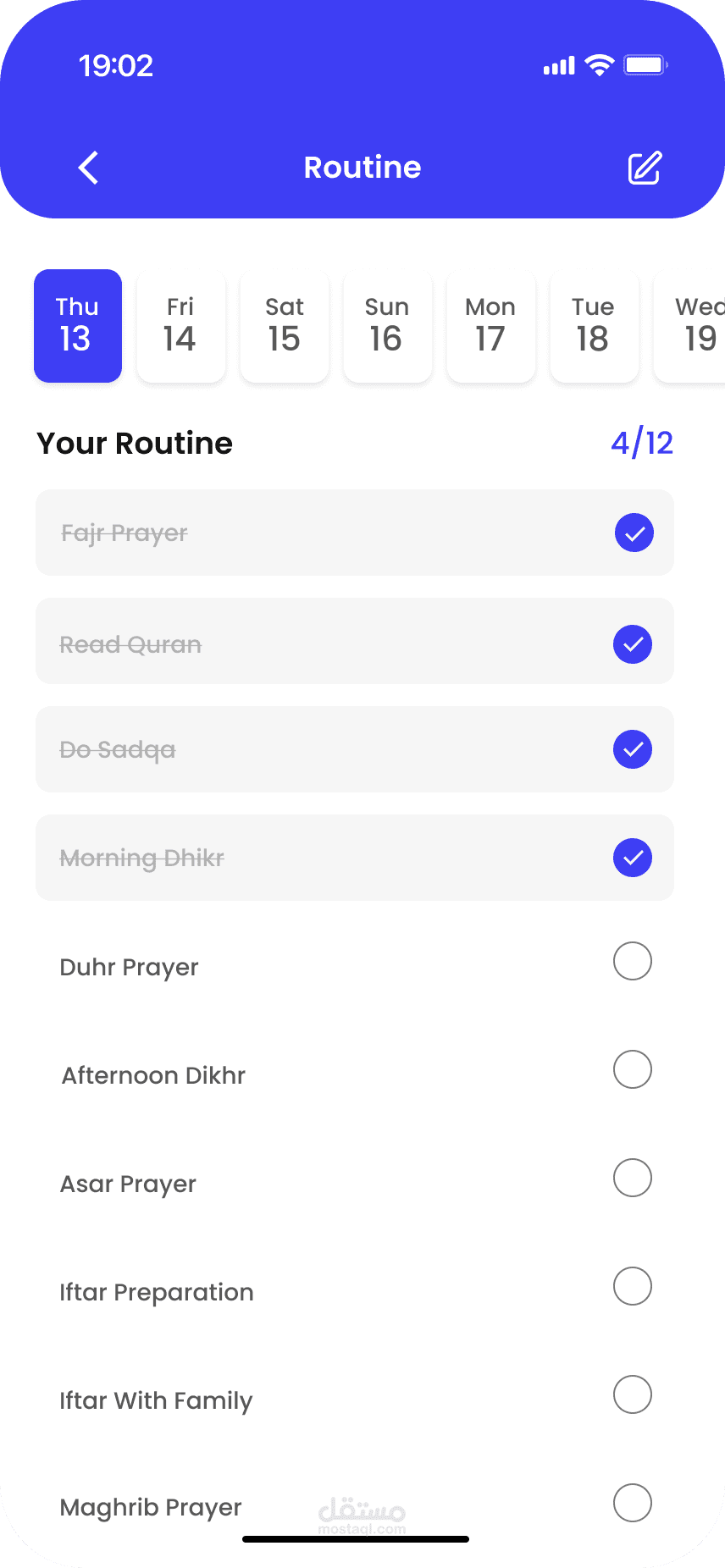Tick the Asar Prayer circle
This screenshot has height=1568, width=725.
(x=633, y=1178)
